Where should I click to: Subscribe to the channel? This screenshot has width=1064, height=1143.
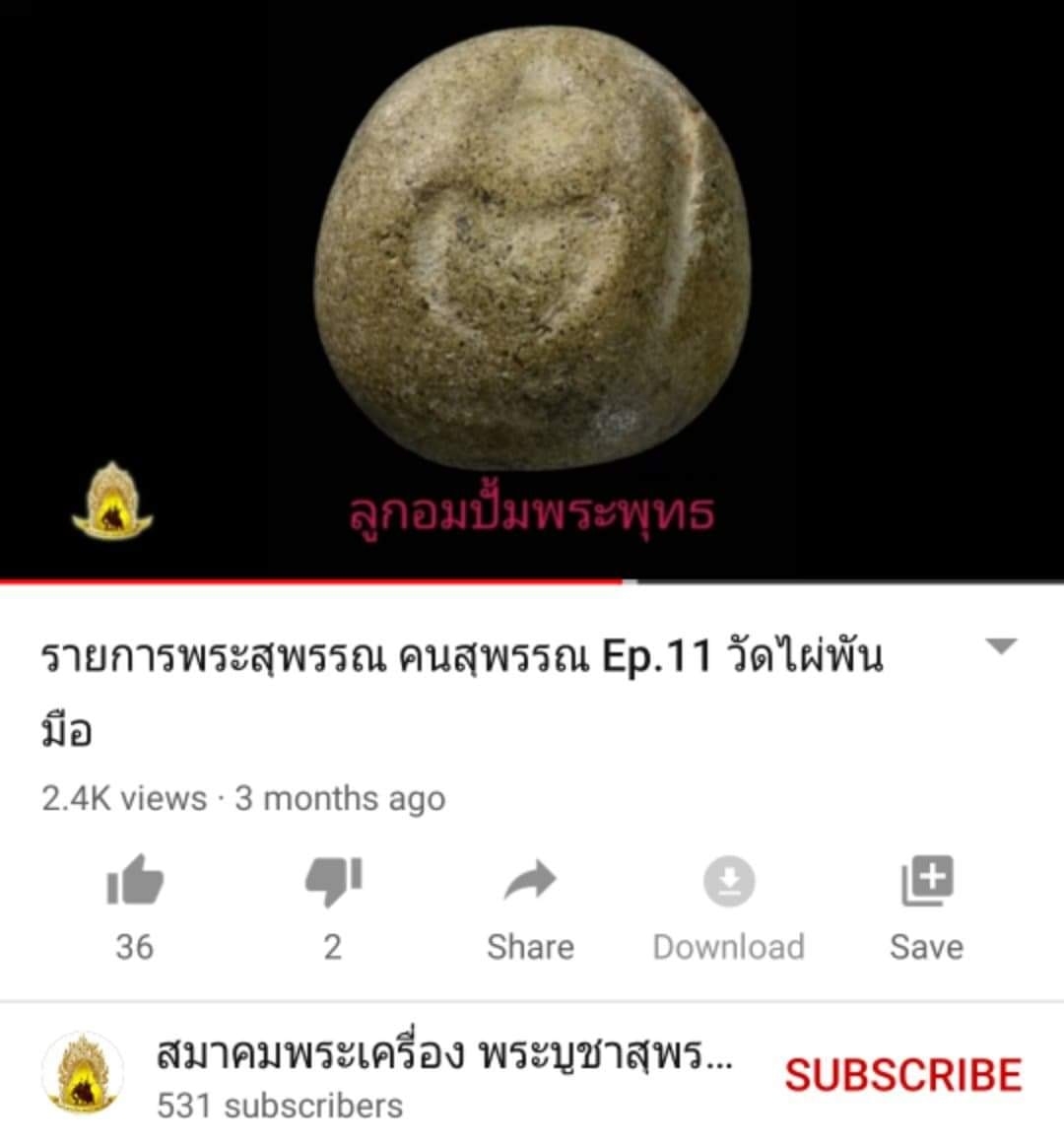tap(902, 1075)
